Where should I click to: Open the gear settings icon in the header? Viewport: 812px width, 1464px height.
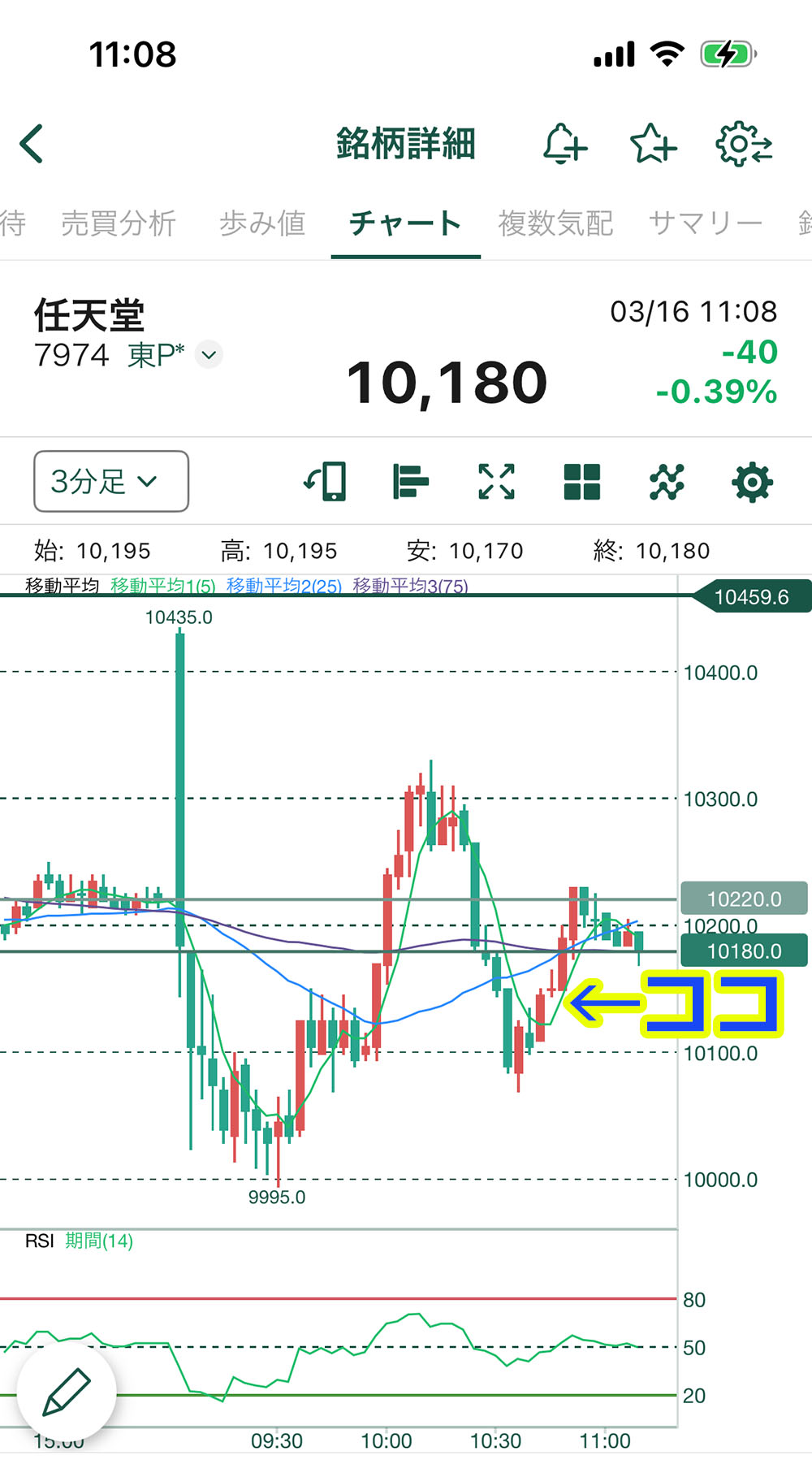[743, 145]
